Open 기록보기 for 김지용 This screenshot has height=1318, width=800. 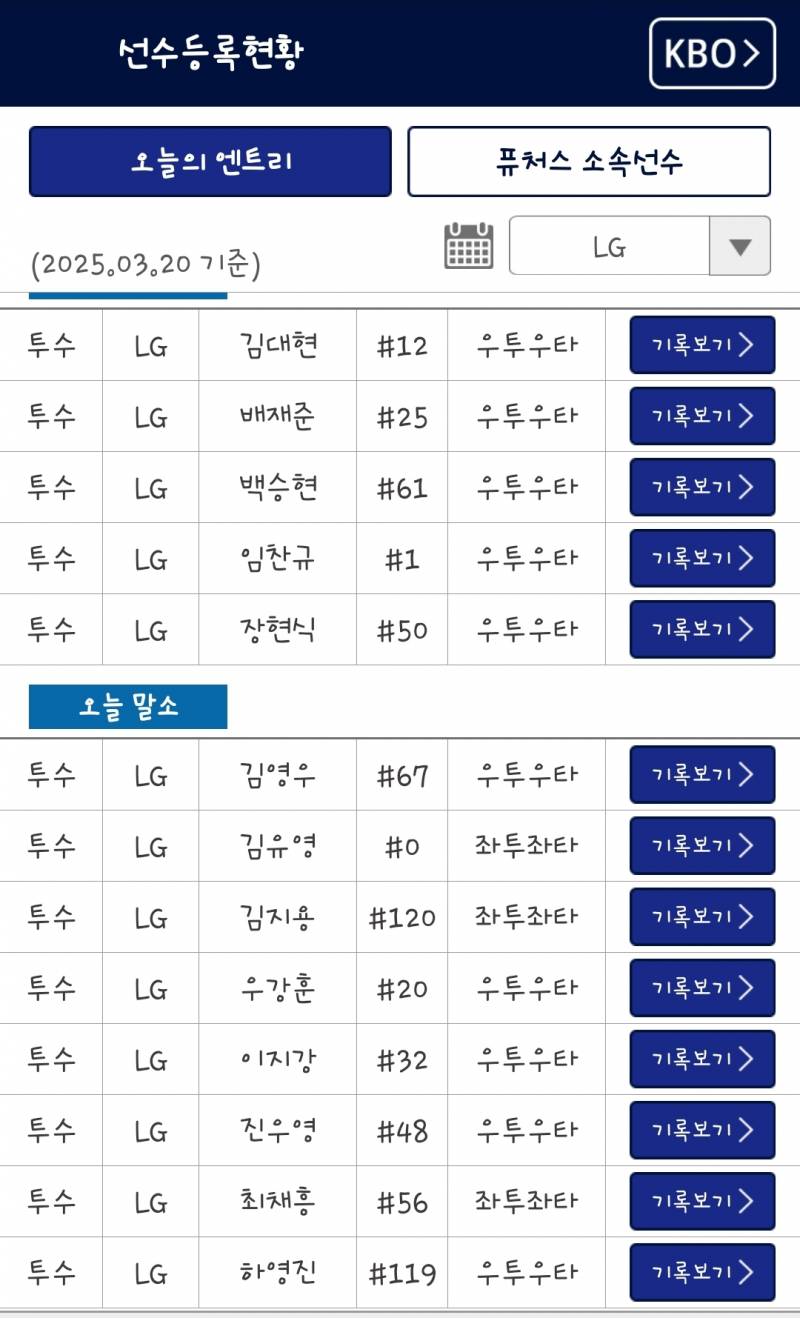coord(701,917)
